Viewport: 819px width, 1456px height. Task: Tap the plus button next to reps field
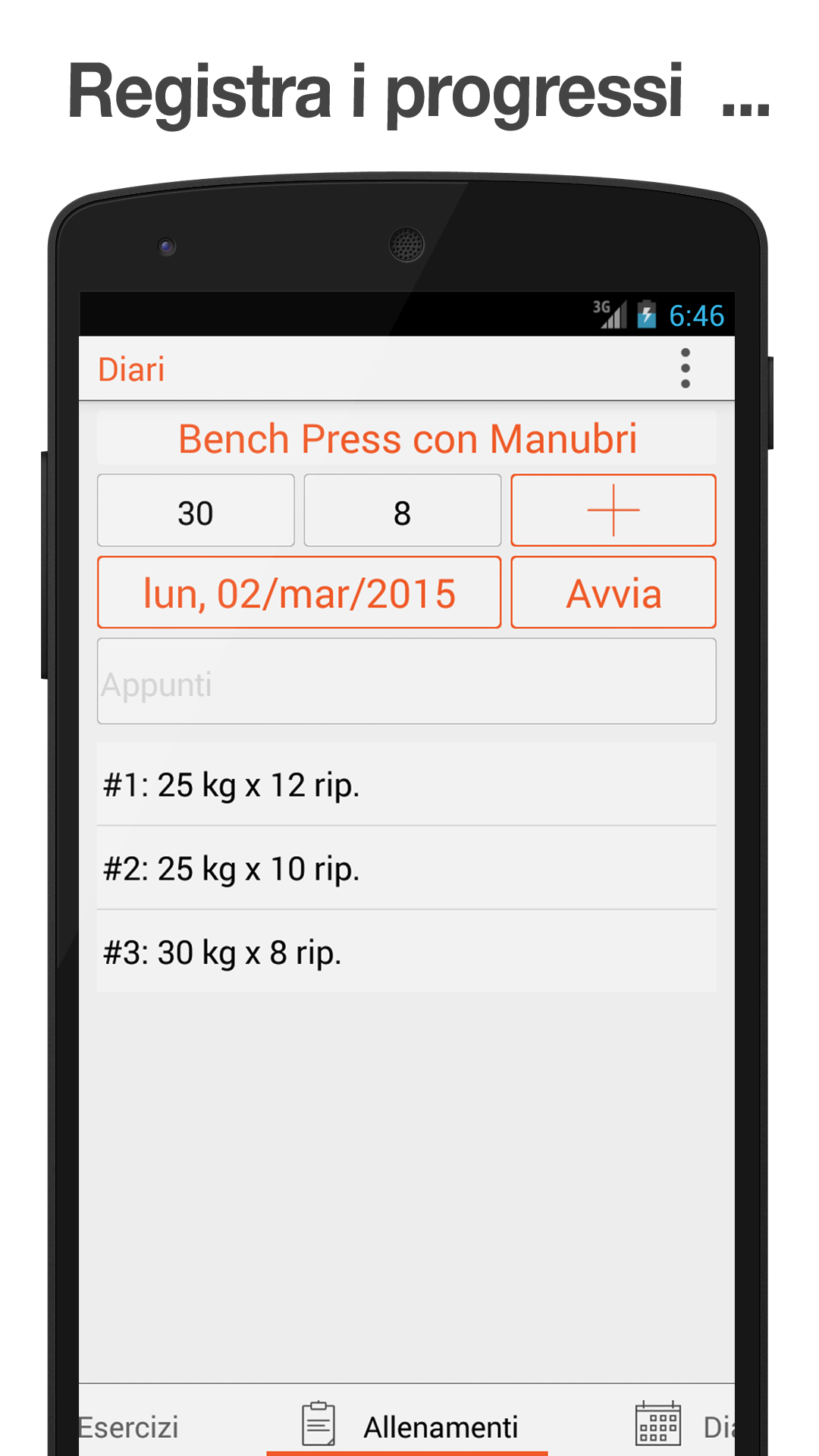(x=613, y=511)
